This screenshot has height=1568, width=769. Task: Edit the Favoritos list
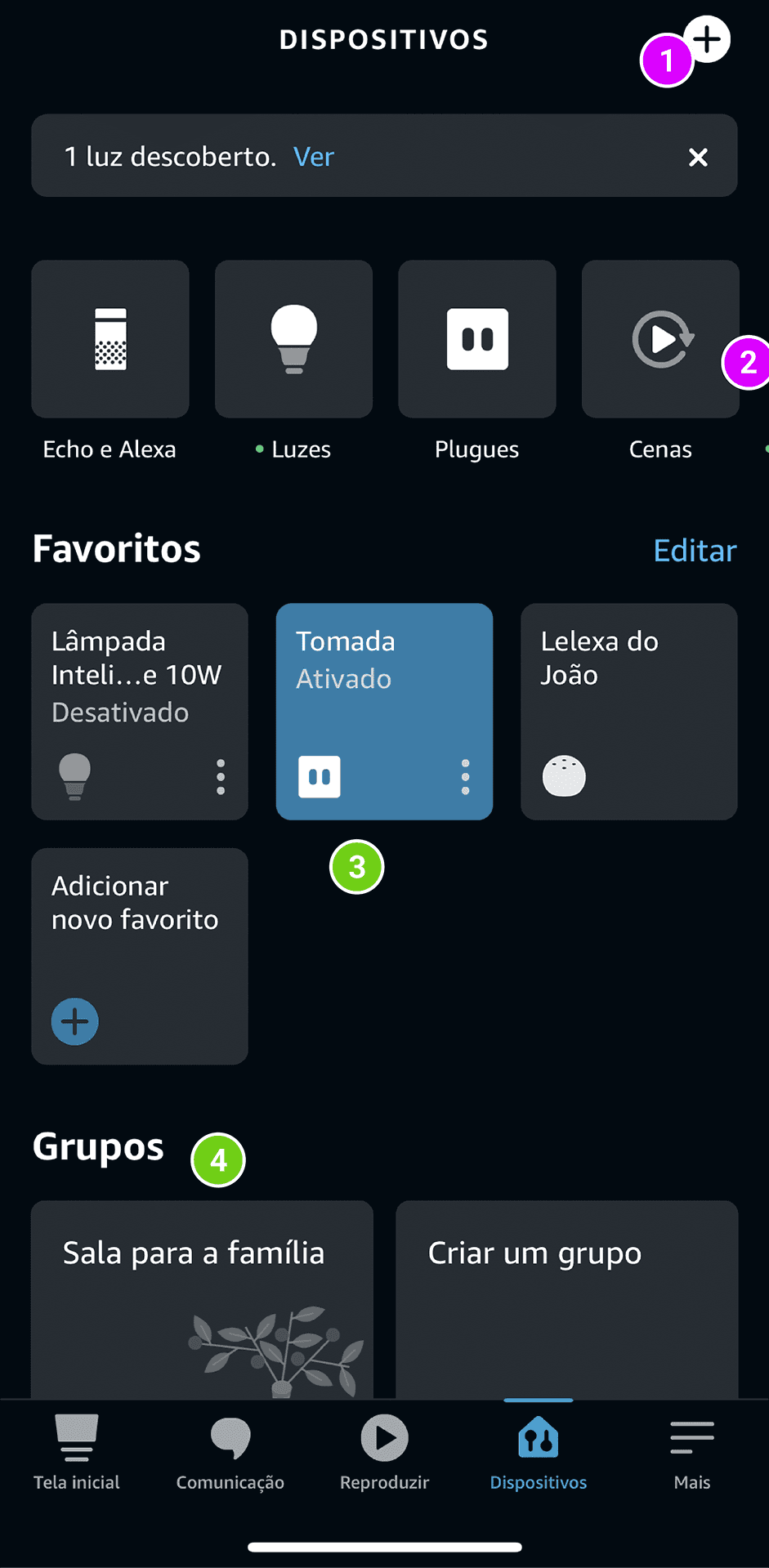695,551
